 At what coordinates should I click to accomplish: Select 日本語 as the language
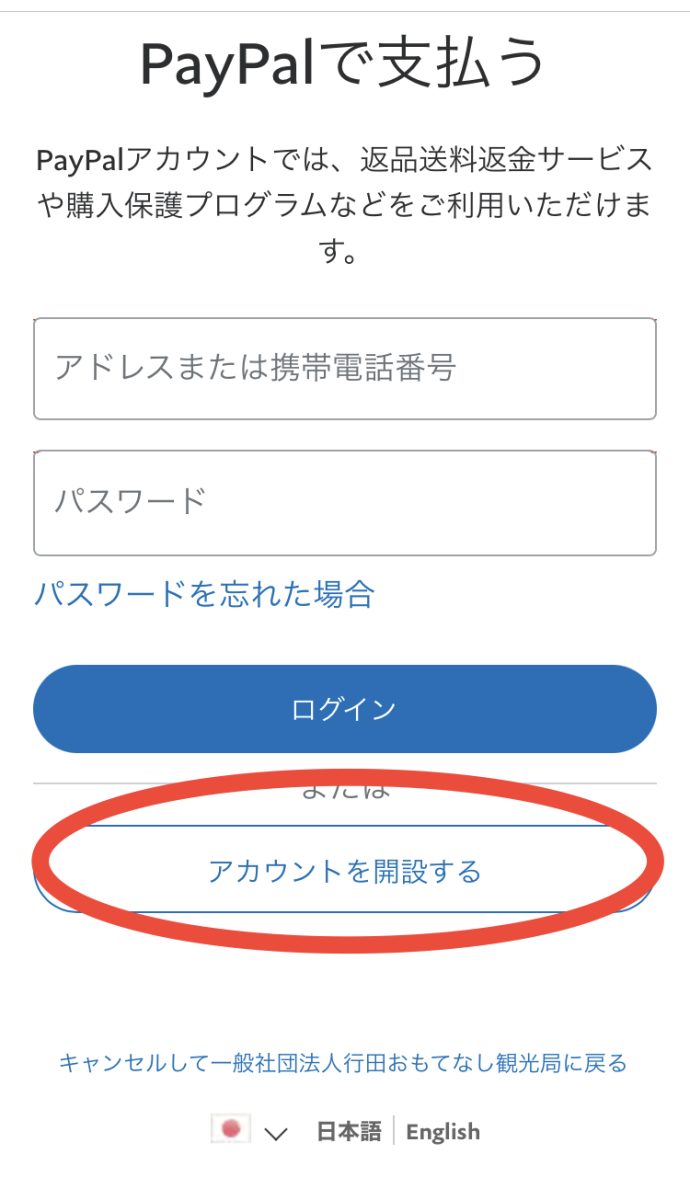(349, 1132)
